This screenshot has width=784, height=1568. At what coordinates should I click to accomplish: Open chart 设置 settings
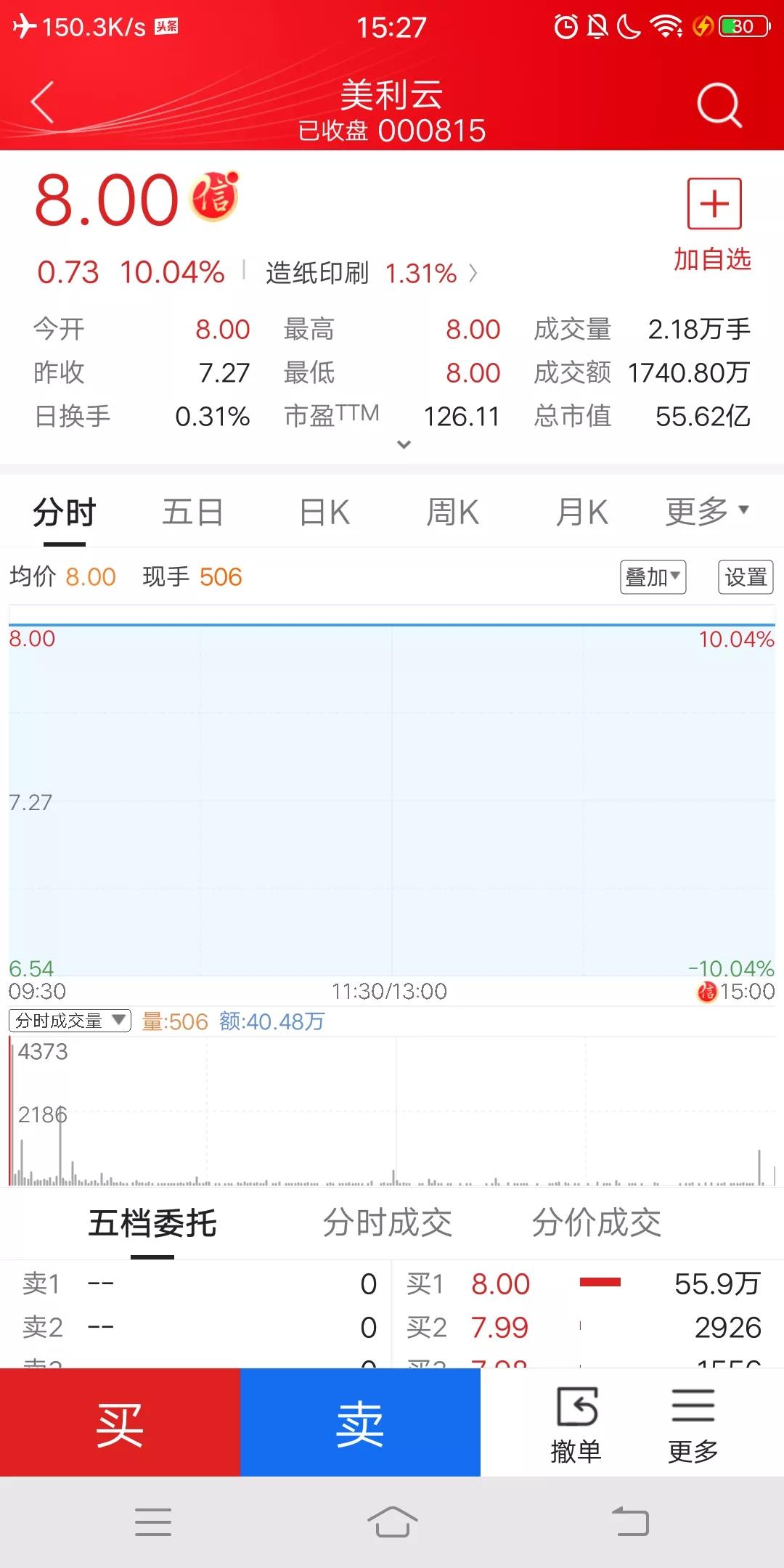click(746, 577)
